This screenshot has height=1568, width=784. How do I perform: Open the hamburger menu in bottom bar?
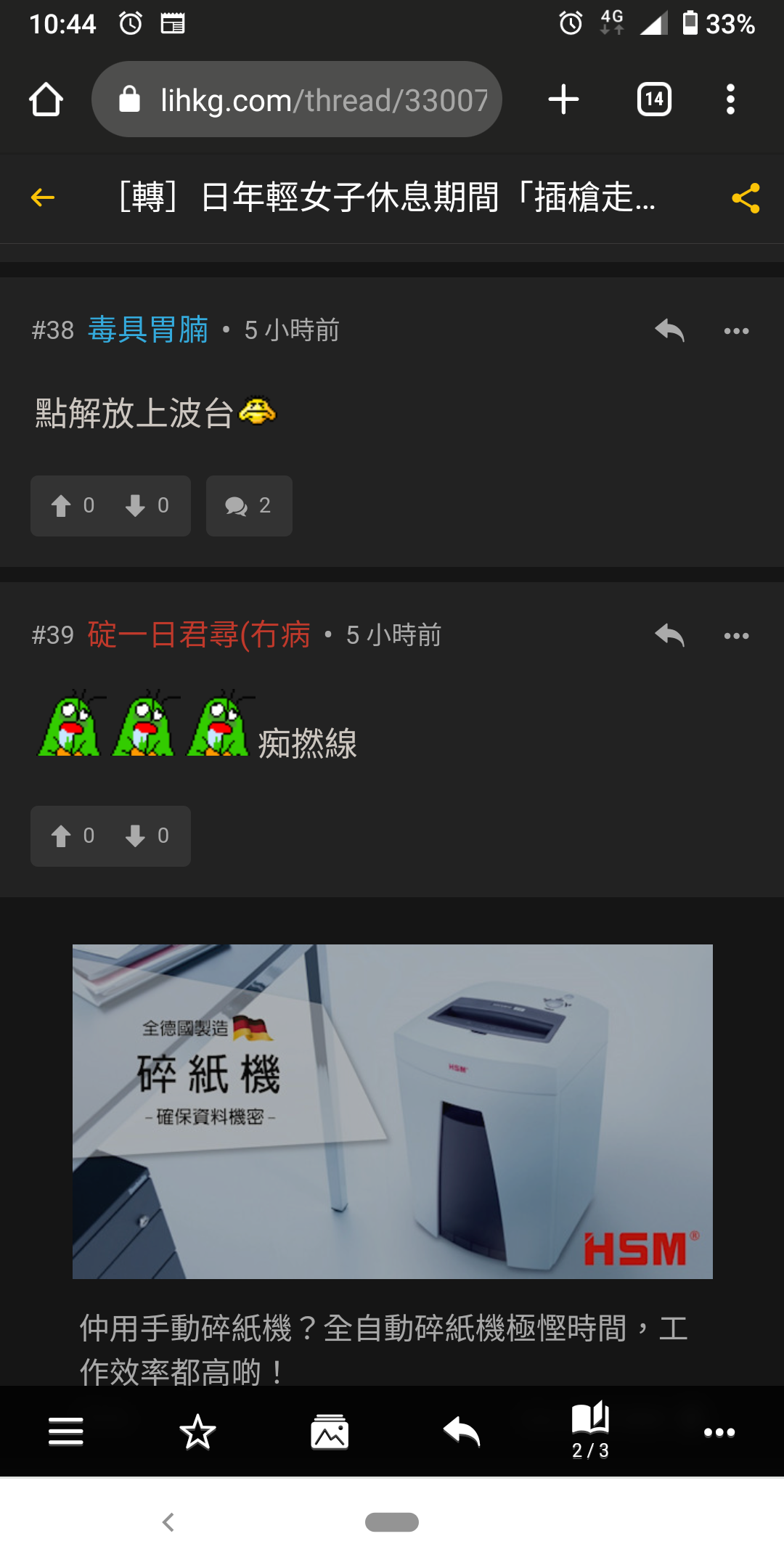(65, 1432)
